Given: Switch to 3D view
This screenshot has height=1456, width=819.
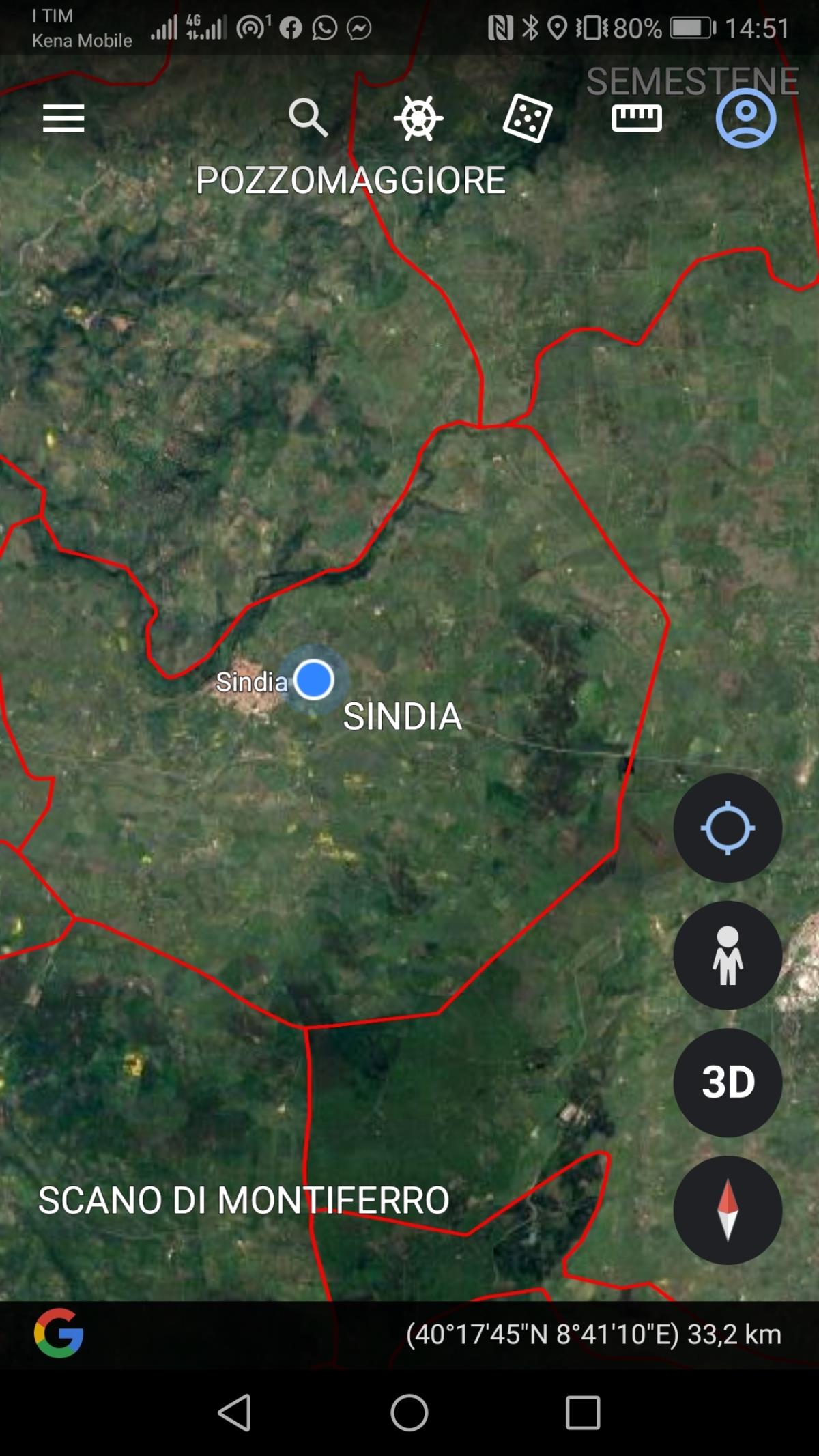Looking at the screenshot, I should (728, 1083).
